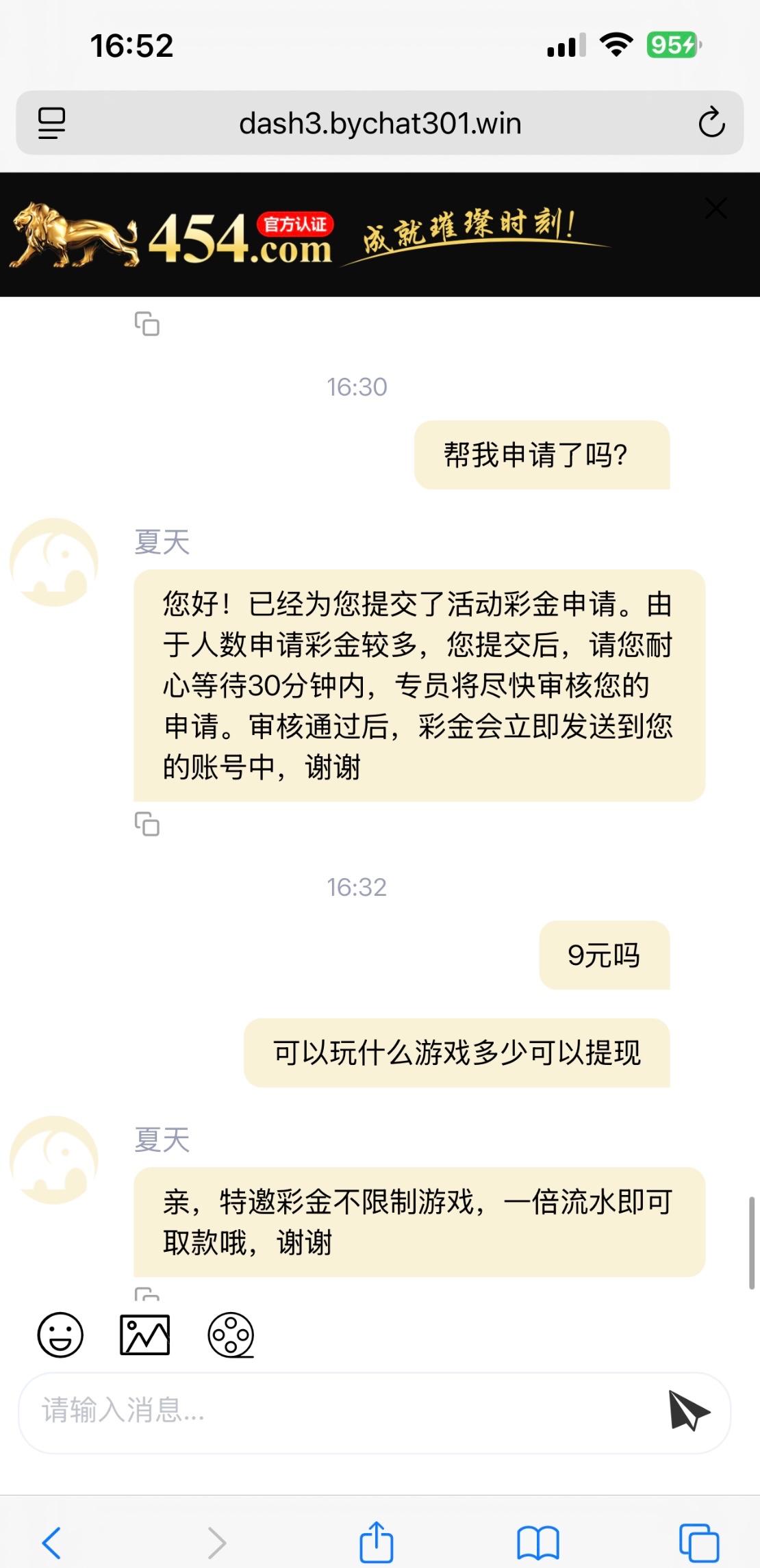Image resolution: width=760 pixels, height=1568 pixels.
Task: Show all open Safari tabs
Action: [699, 1543]
